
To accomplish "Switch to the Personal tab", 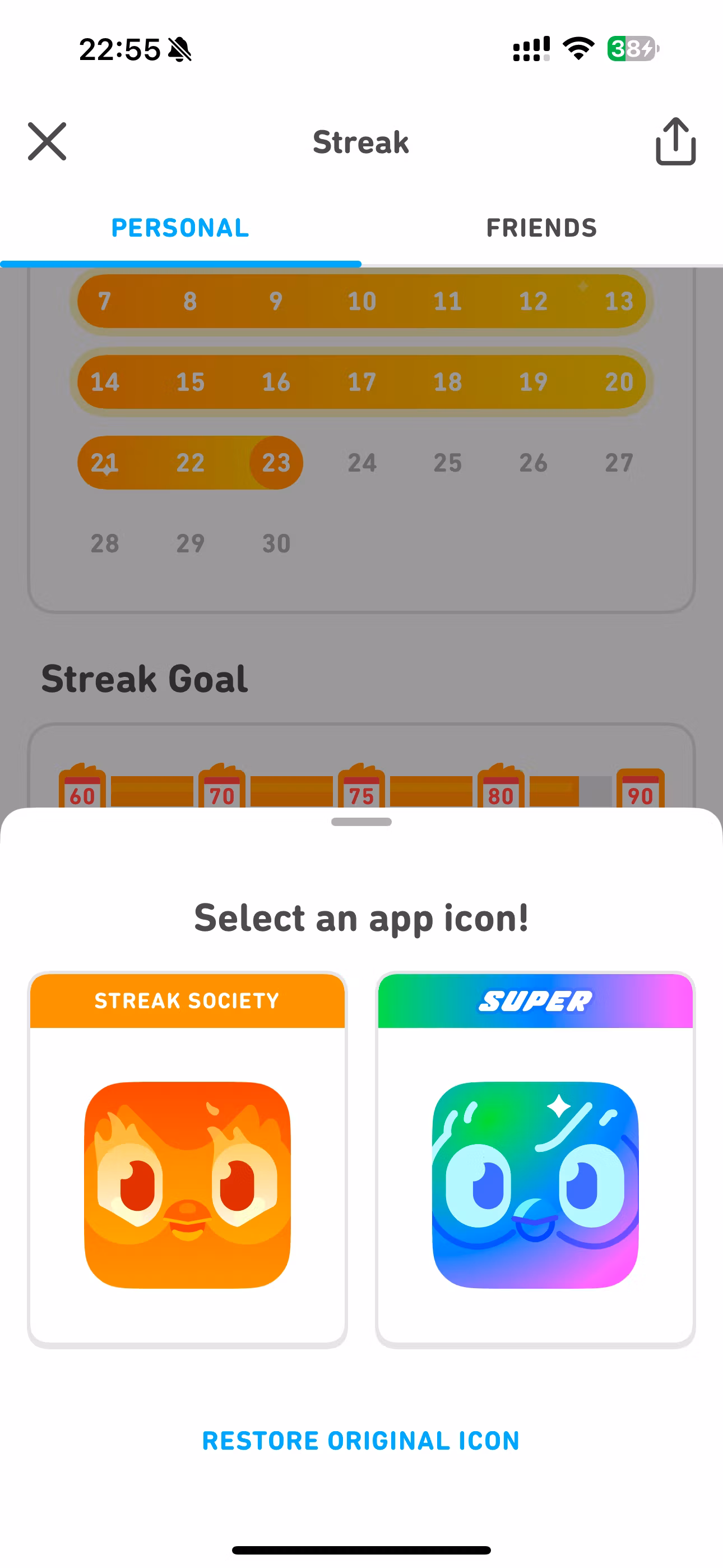I will pyautogui.click(x=180, y=228).
